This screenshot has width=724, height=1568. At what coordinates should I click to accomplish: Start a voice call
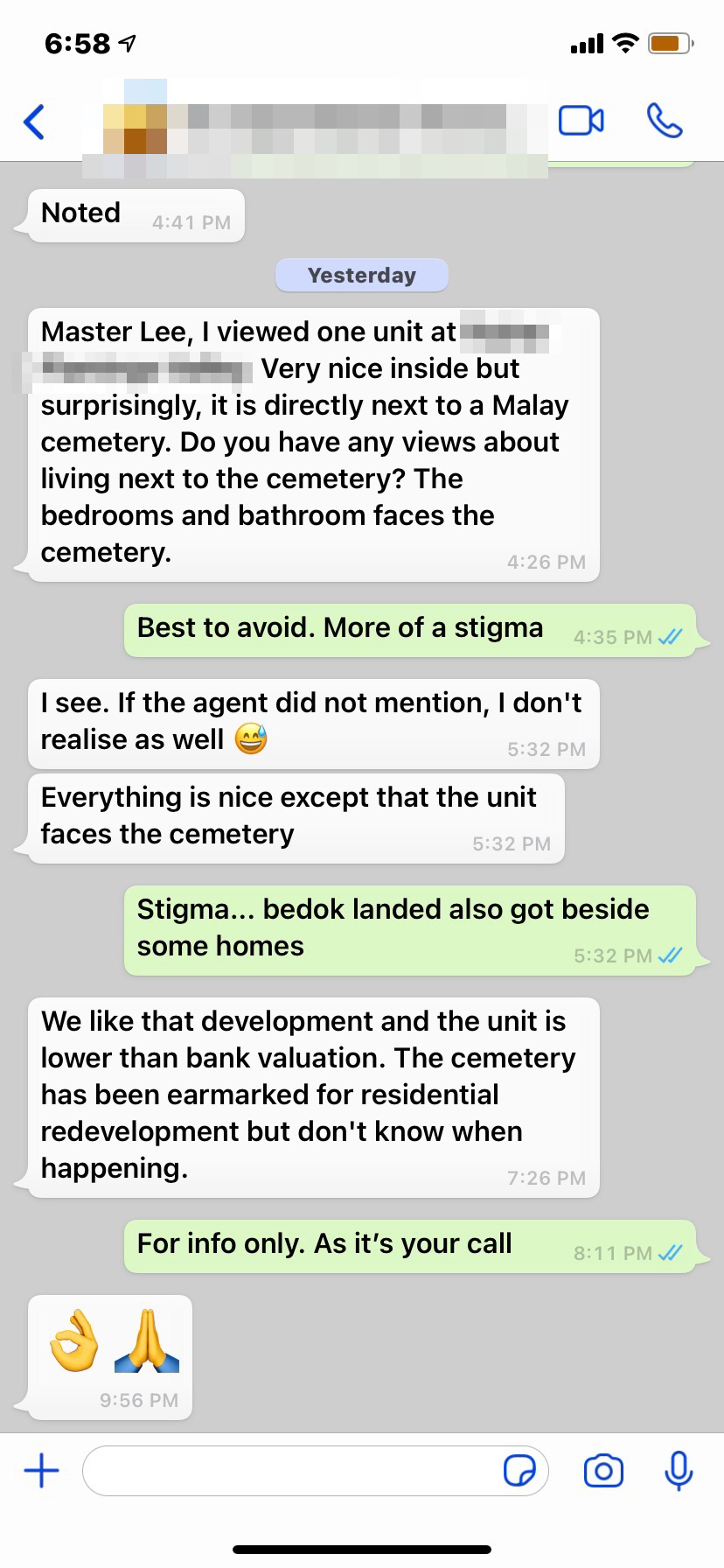click(x=665, y=121)
